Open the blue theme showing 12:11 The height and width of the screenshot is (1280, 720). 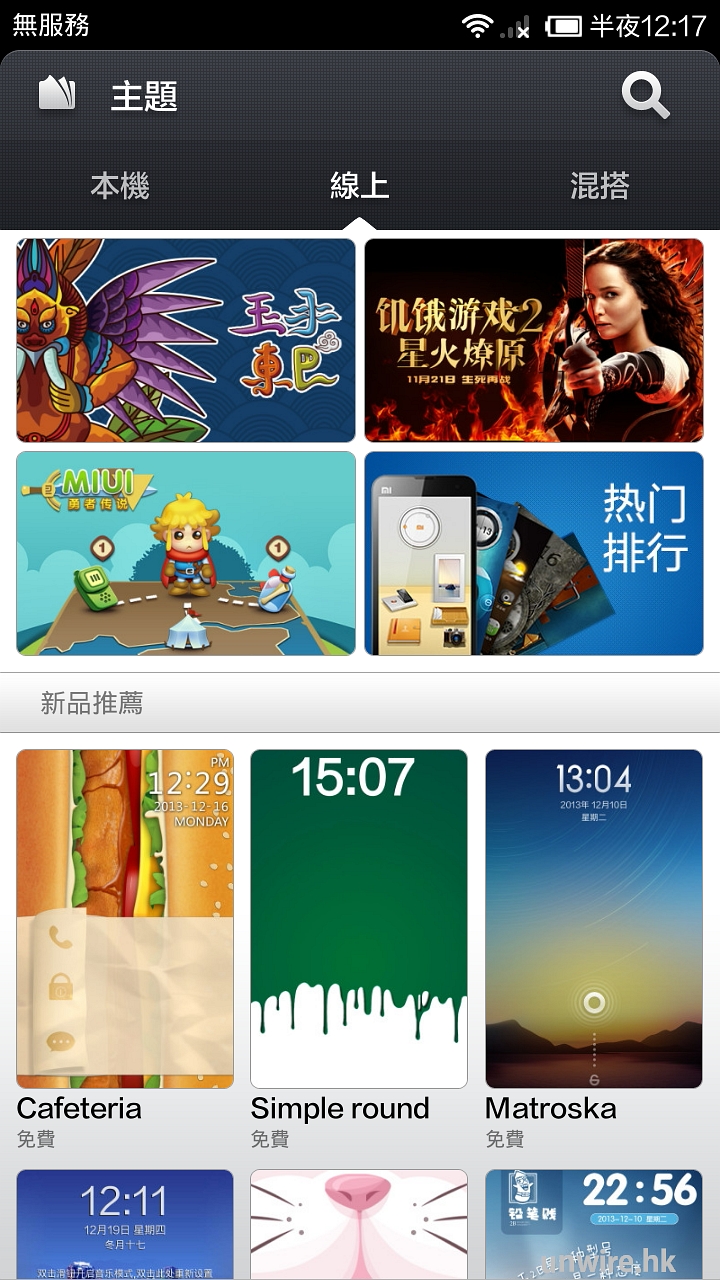(x=125, y=1224)
